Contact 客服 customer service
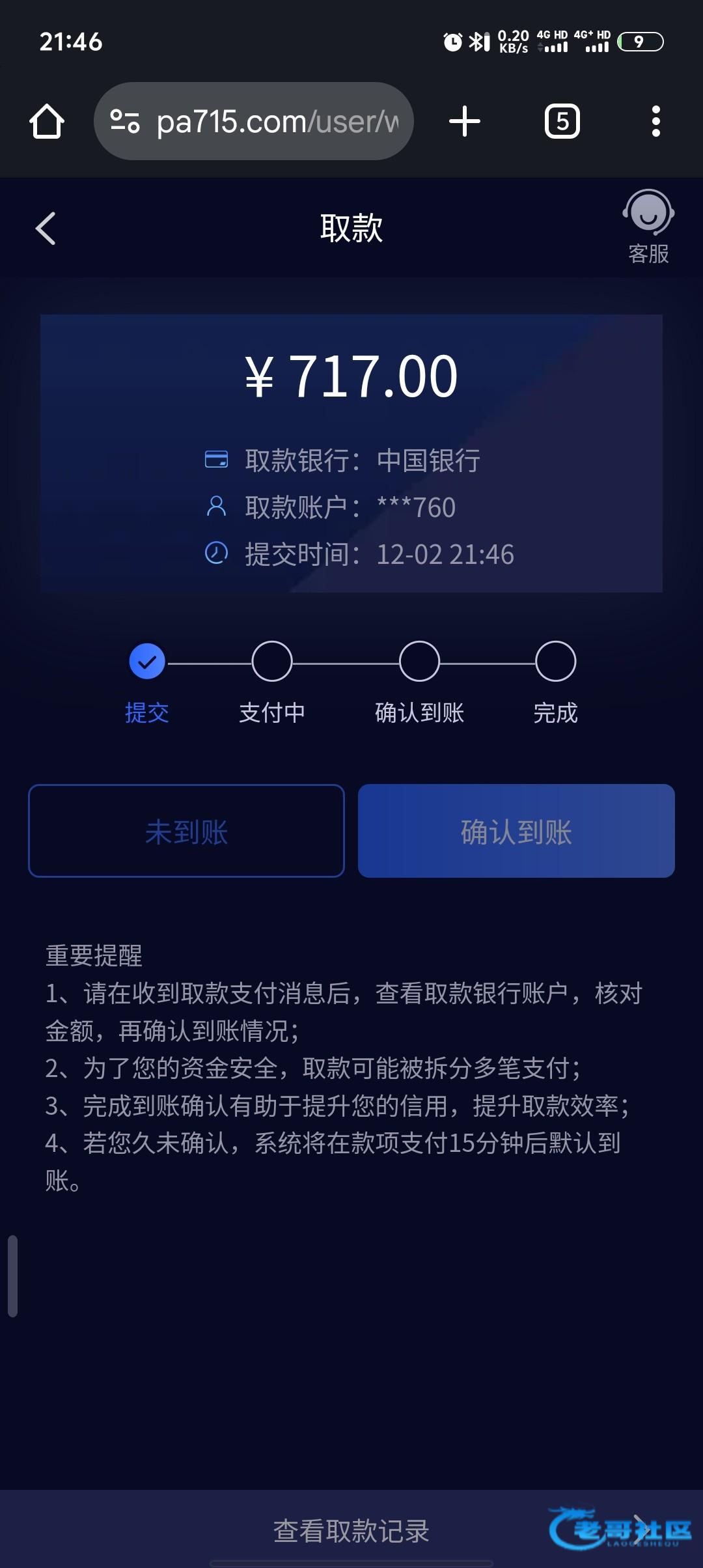 [648, 227]
